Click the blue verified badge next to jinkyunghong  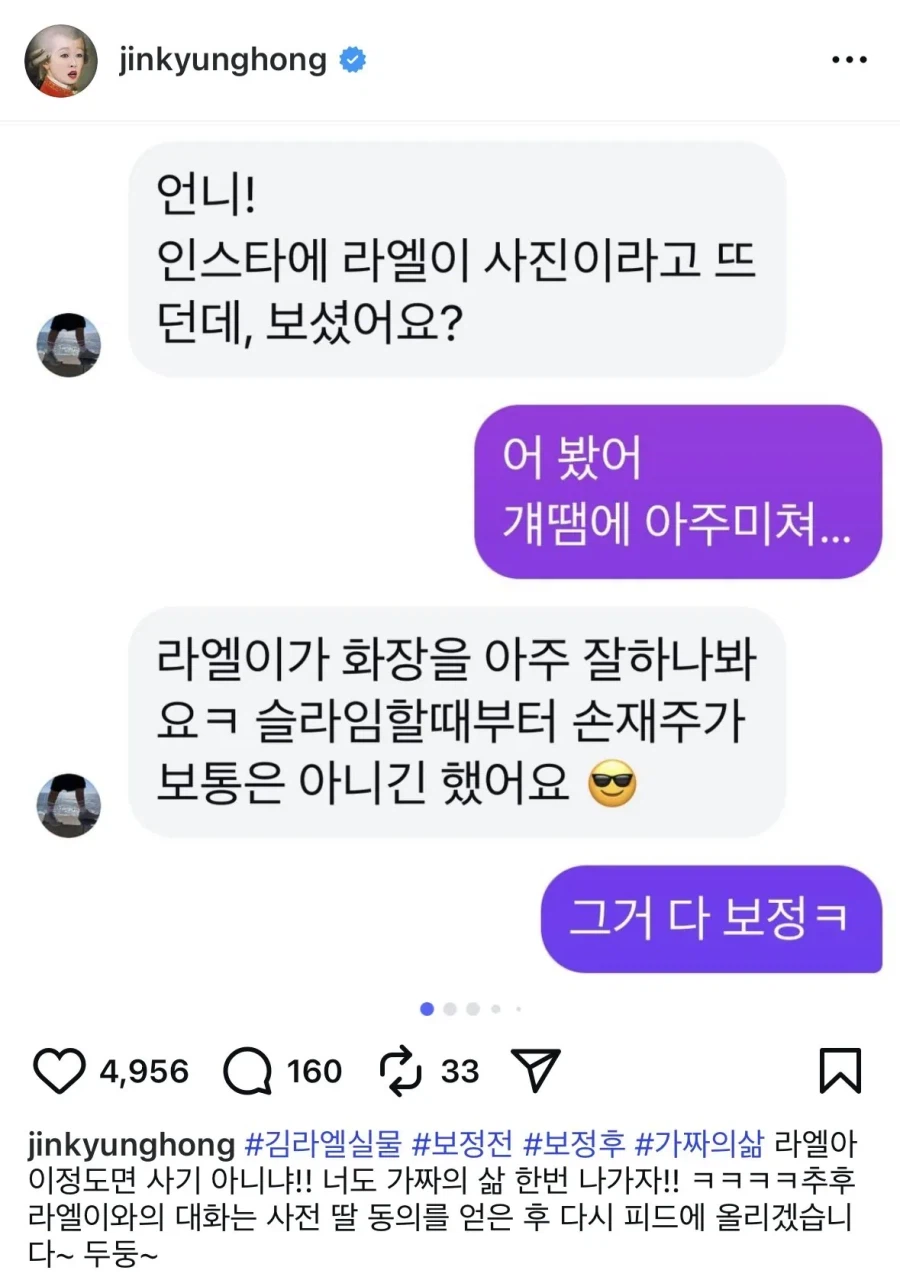pyautogui.click(x=354, y=59)
